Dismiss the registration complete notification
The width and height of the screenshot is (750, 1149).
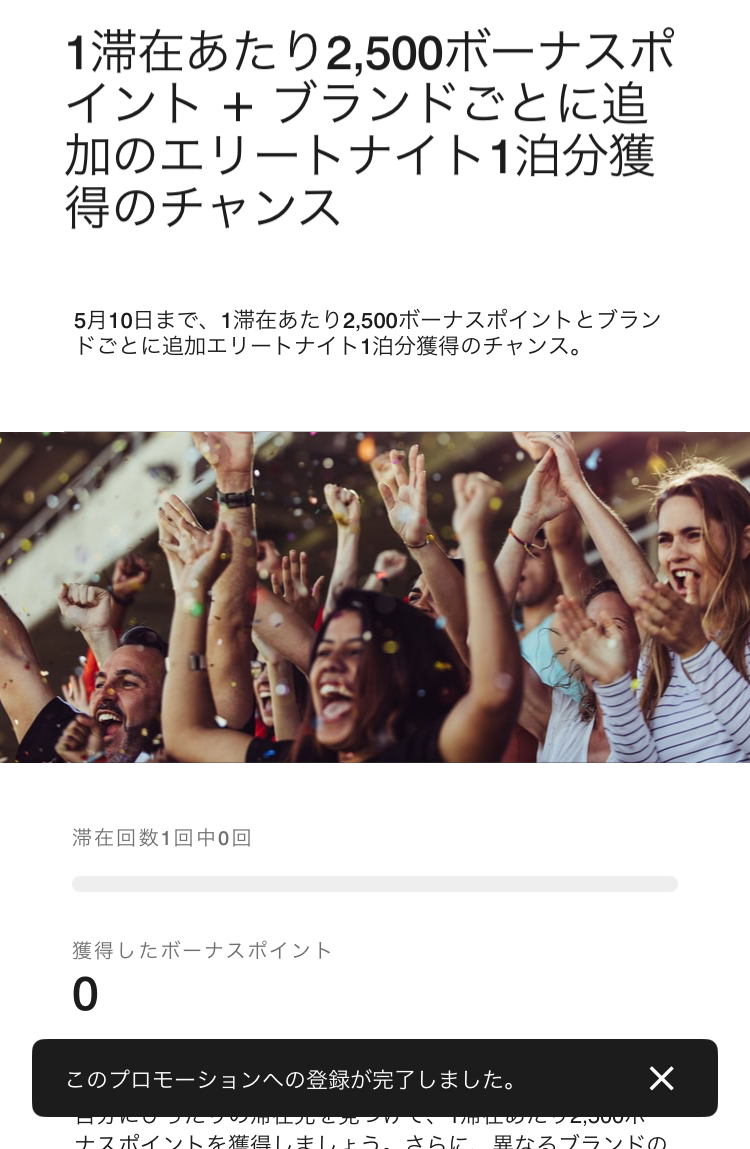pyautogui.click(x=661, y=1078)
